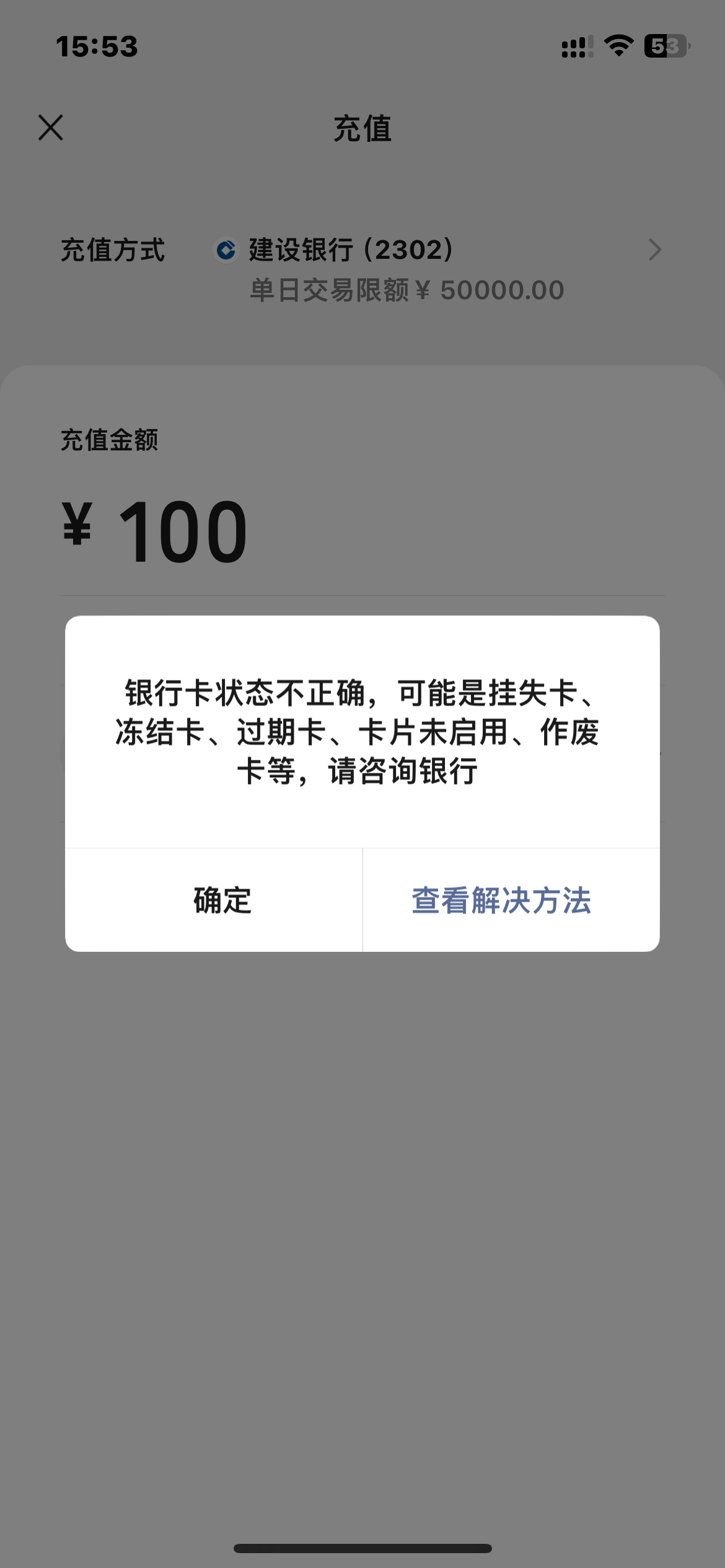Viewport: 725px width, 1568px height.
Task: Open the right-facing chevron beside the bank name
Action: pyautogui.click(x=654, y=250)
